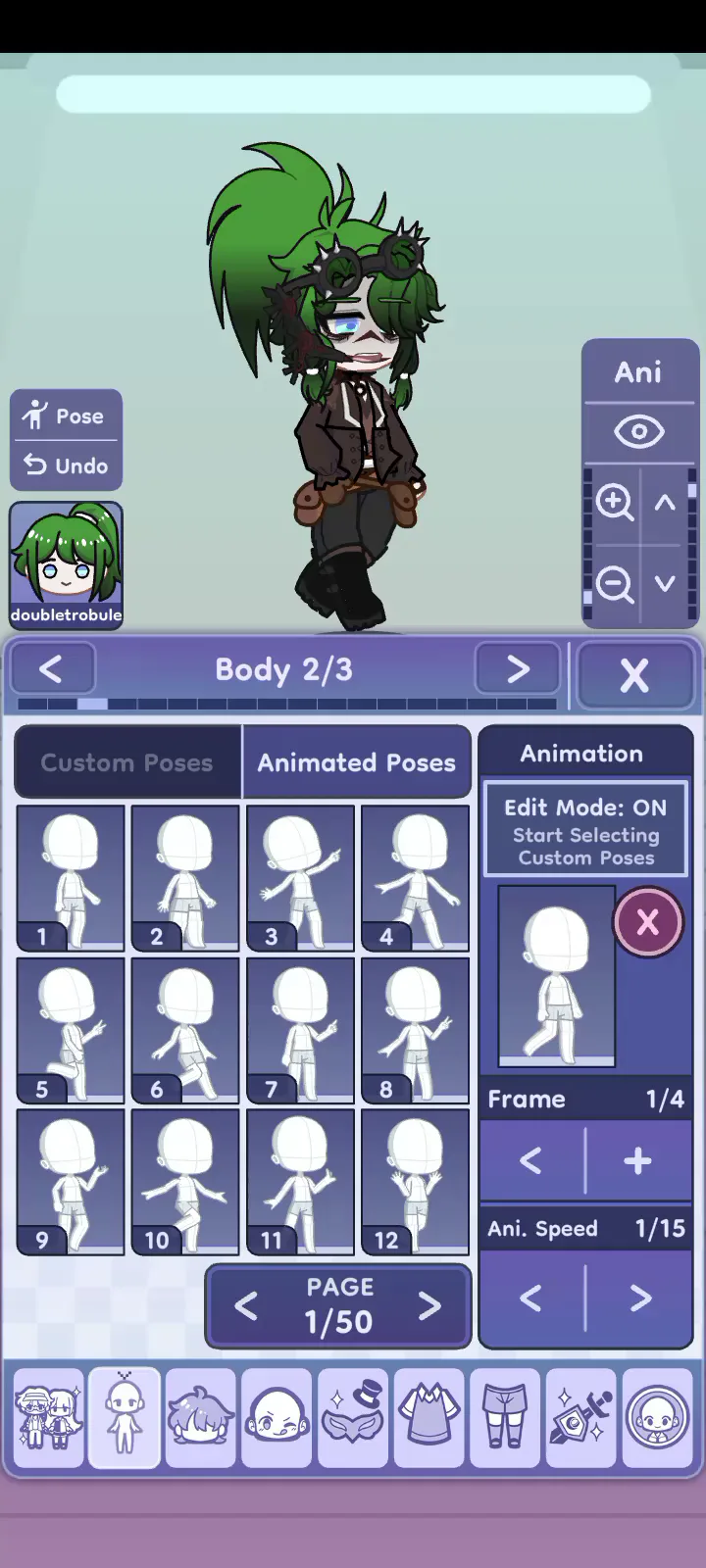Go to the next Body section
706x1568 pixels.
(x=517, y=669)
